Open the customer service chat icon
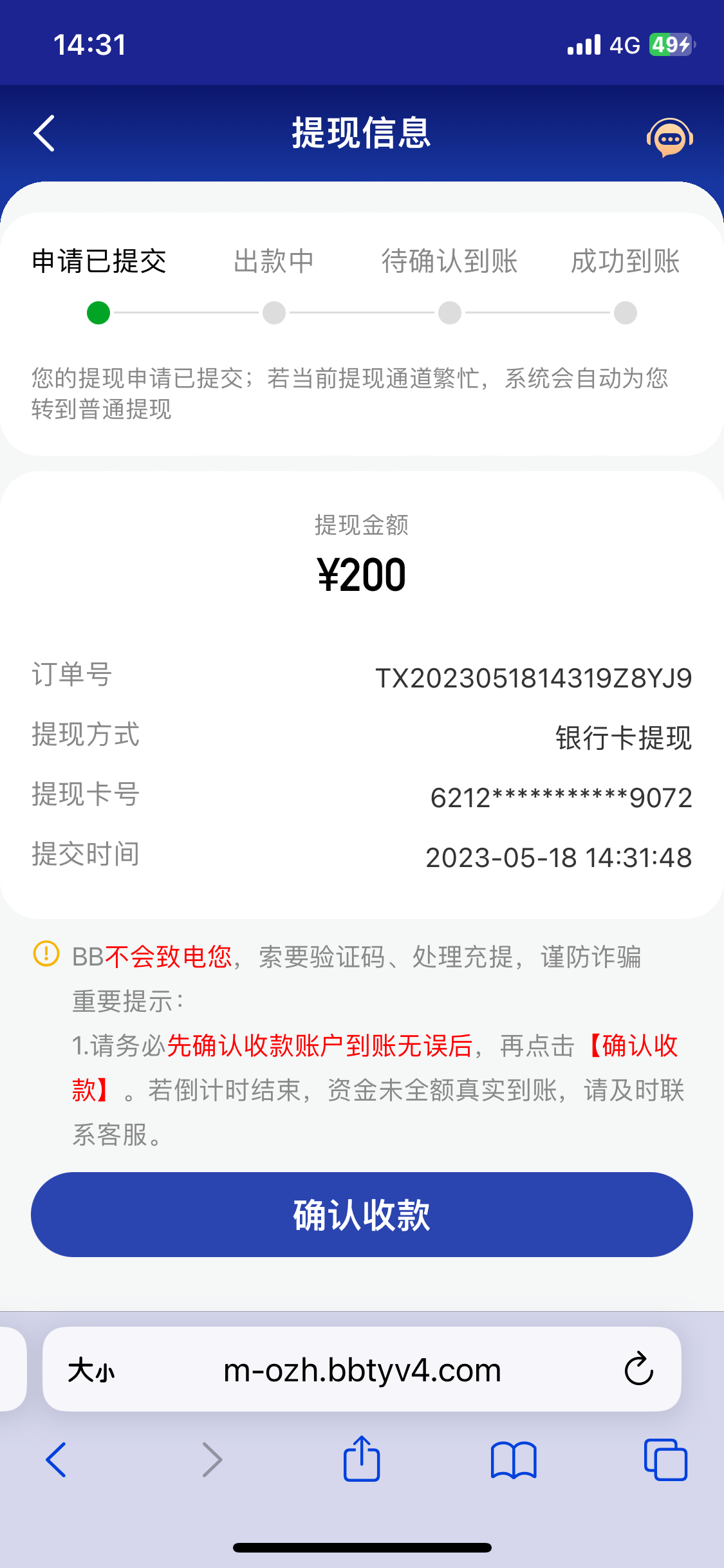724x1568 pixels. point(669,137)
